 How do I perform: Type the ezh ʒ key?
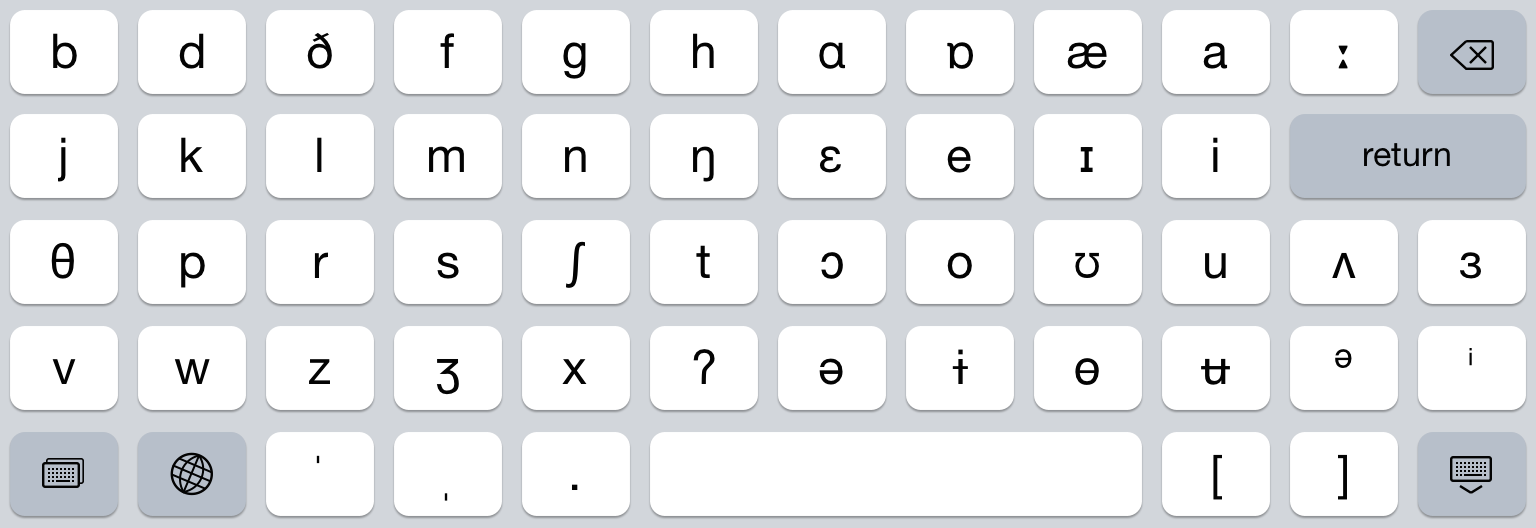click(447, 369)
